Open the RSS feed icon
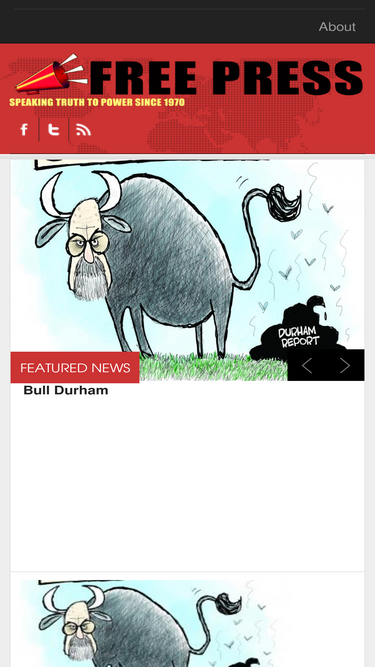The width and height of the screenshot is (375, 667). 83,129
